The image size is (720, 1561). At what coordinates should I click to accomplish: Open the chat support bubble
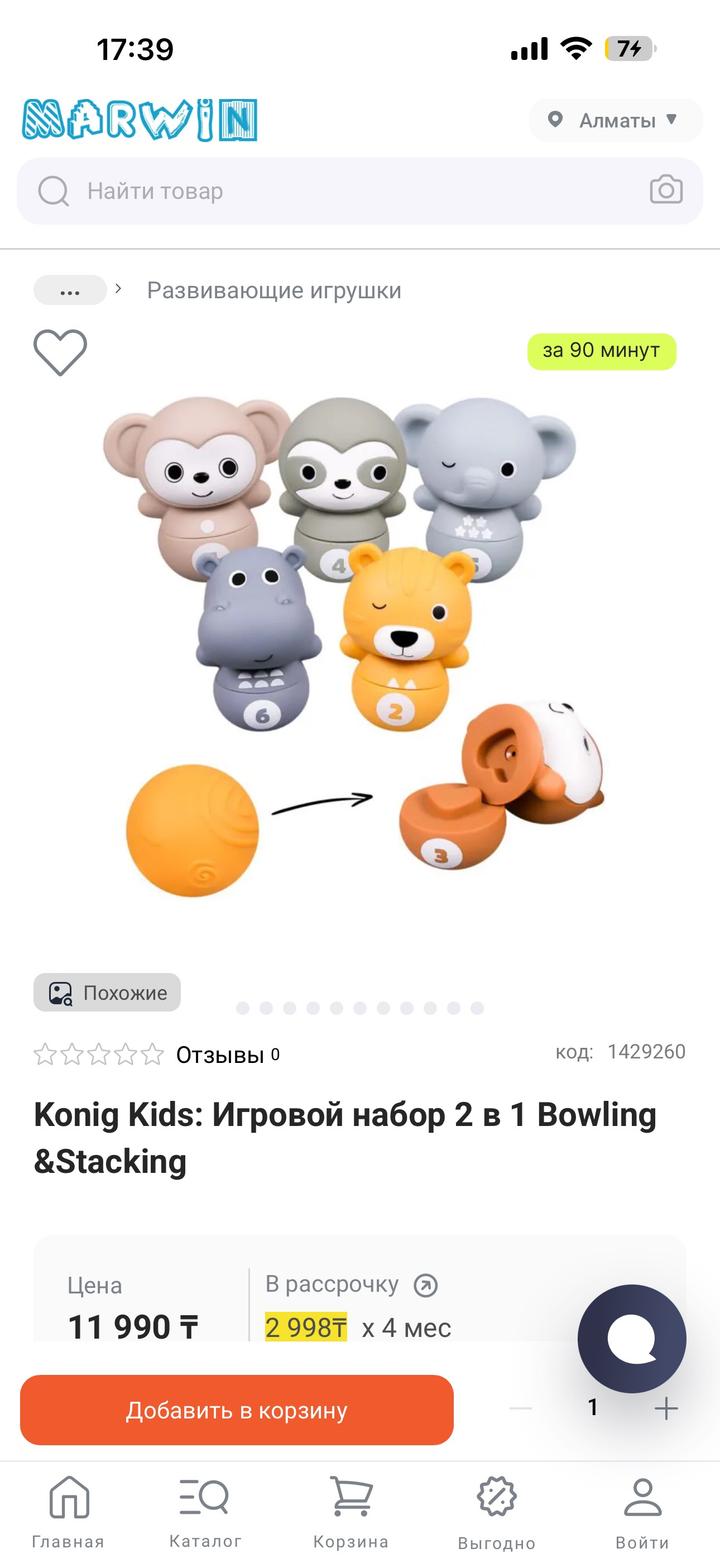pos(632,1339)
